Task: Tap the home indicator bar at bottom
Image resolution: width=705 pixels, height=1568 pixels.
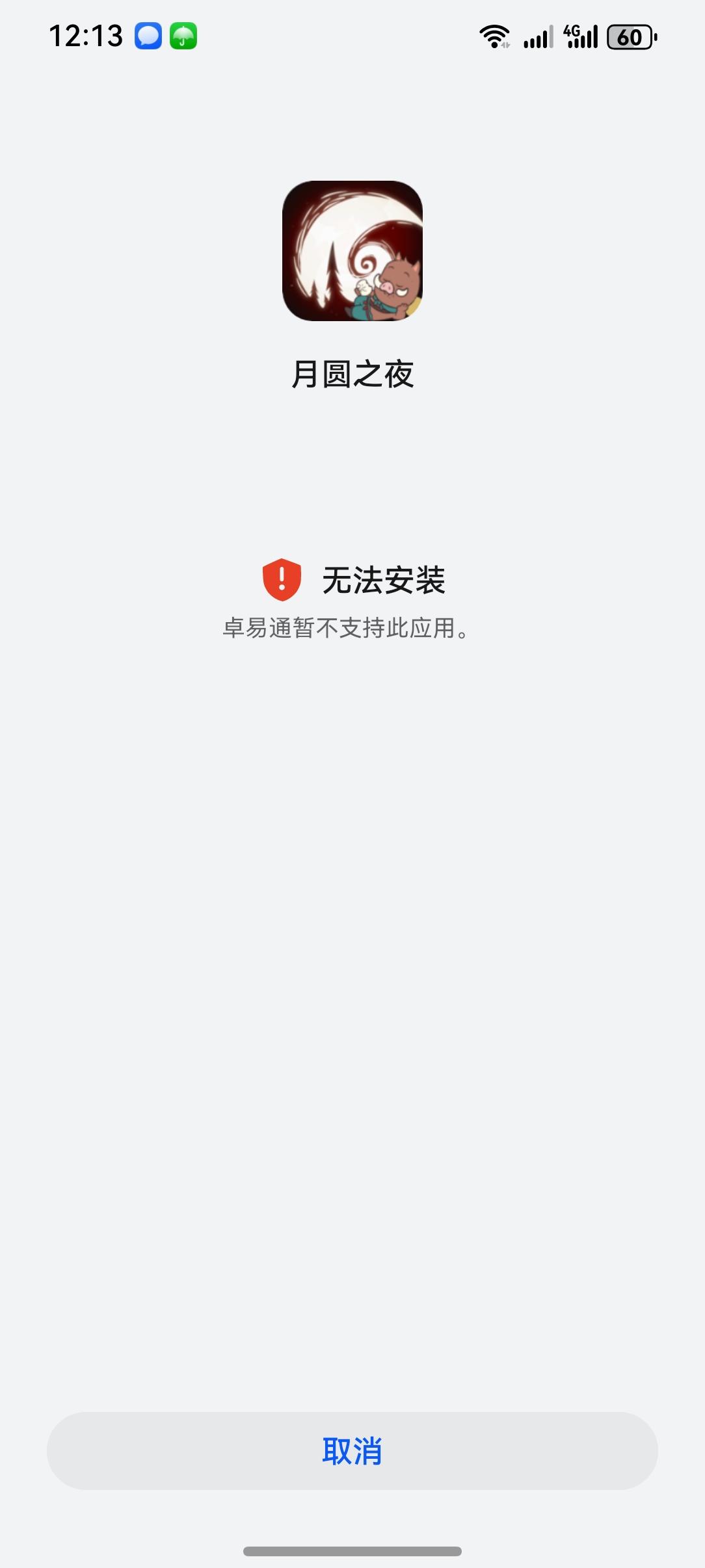Action: pos(352,1551)
